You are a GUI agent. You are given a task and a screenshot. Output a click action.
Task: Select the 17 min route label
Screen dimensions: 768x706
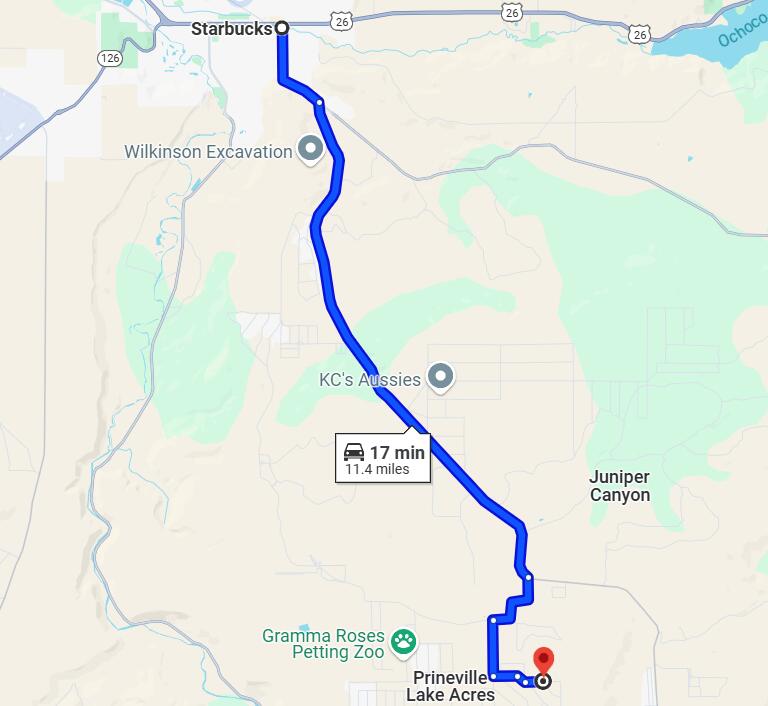pos(384,459)
